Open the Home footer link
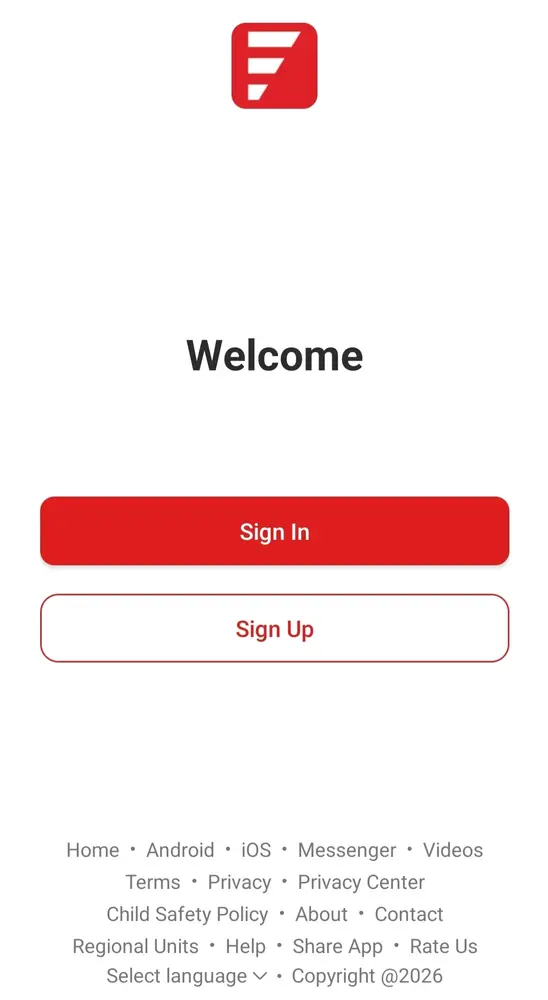The height and width of the screenshot is (1000, 548). 93,850
